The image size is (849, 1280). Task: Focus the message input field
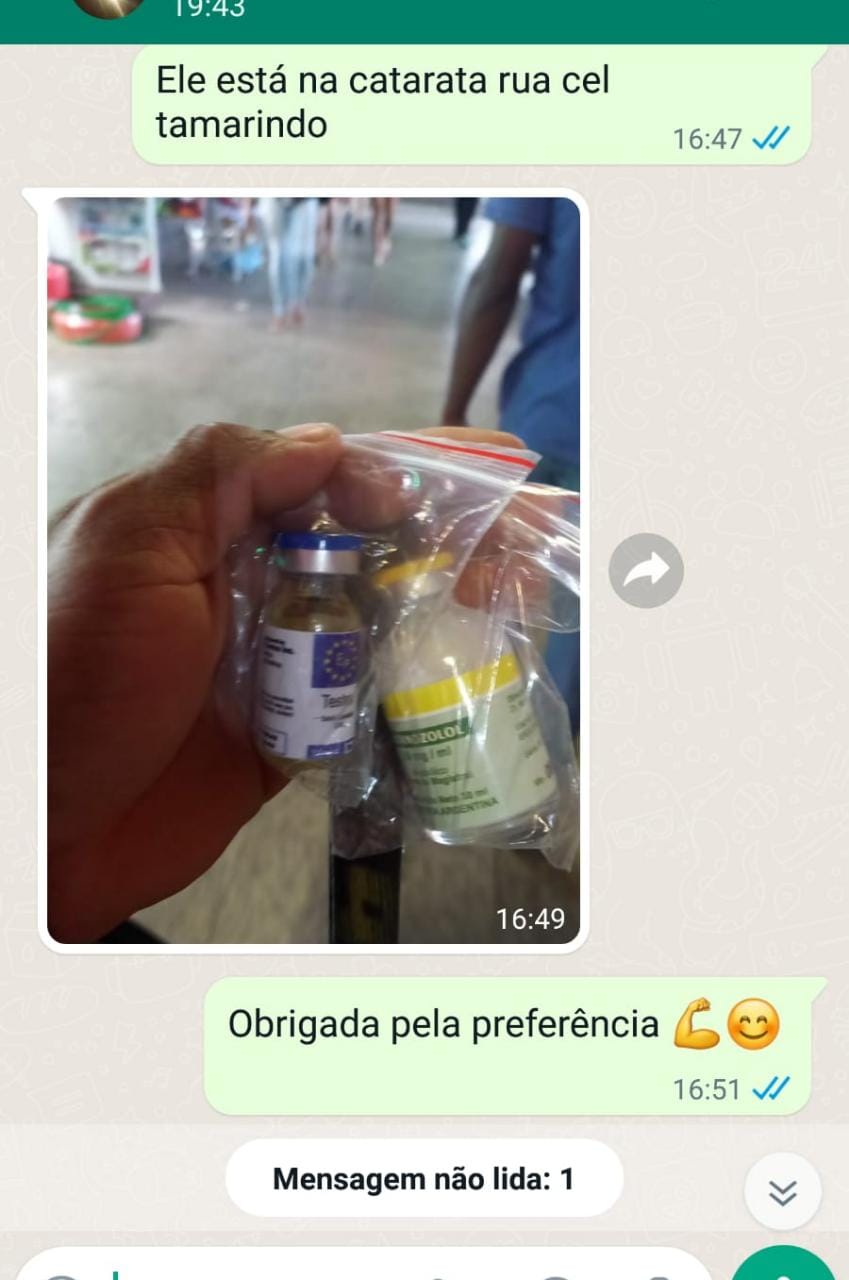pyautogui.click(x=300, y=1270)
